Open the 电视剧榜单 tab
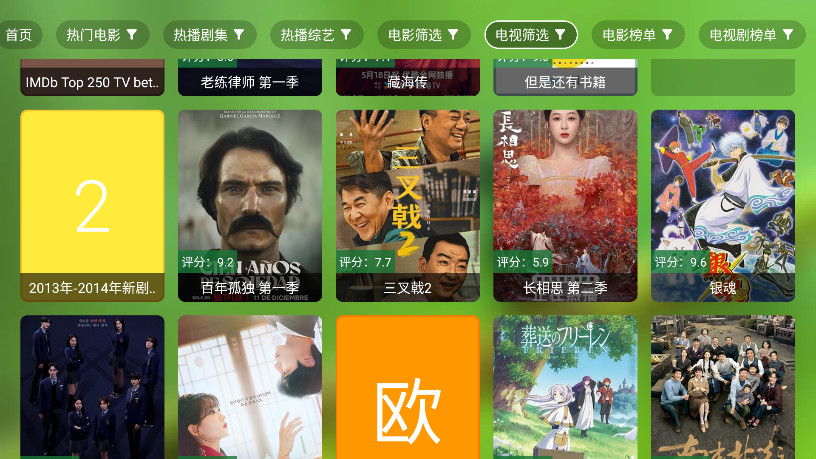The width and height of the screenshot is (816, 459). (752, 35)
